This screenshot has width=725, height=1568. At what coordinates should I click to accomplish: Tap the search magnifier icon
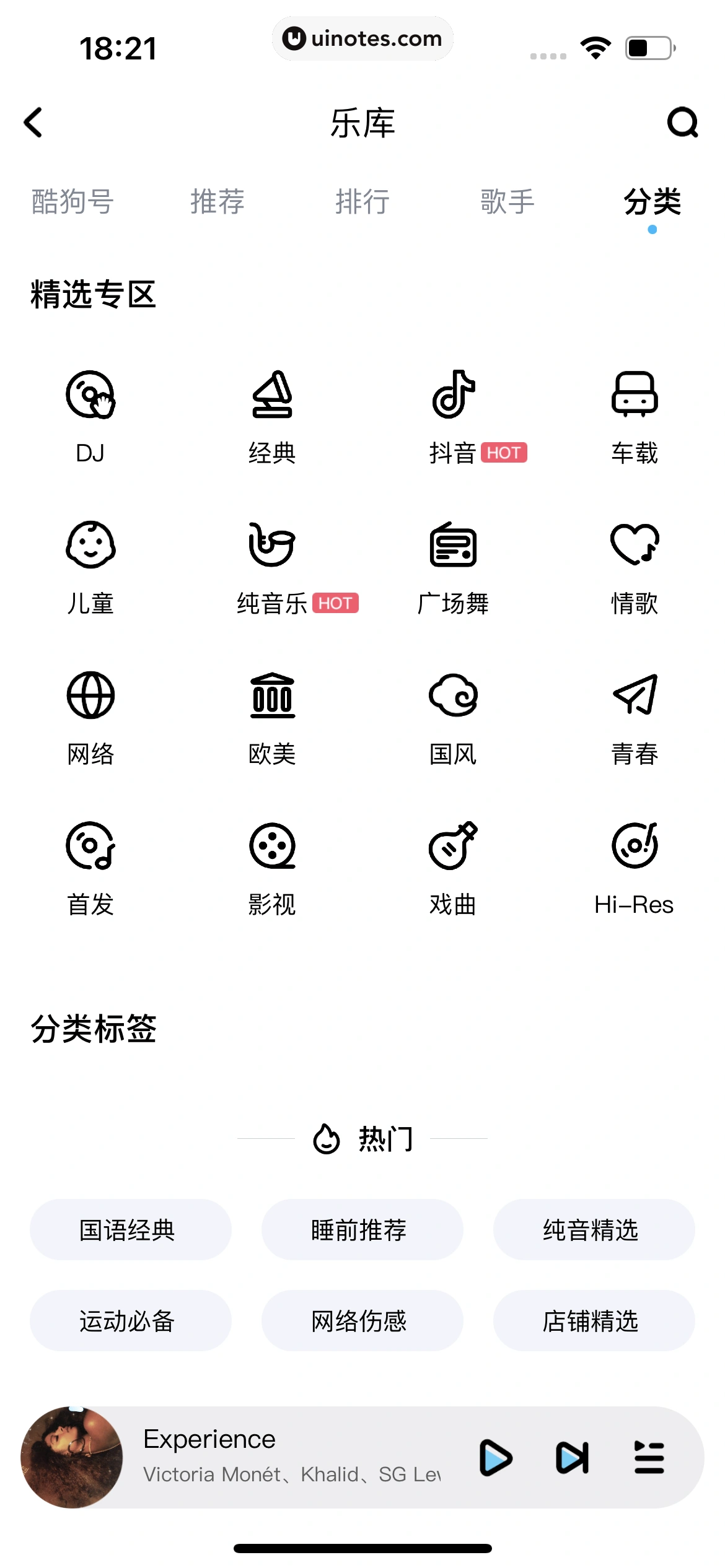[x=682, y=123]
